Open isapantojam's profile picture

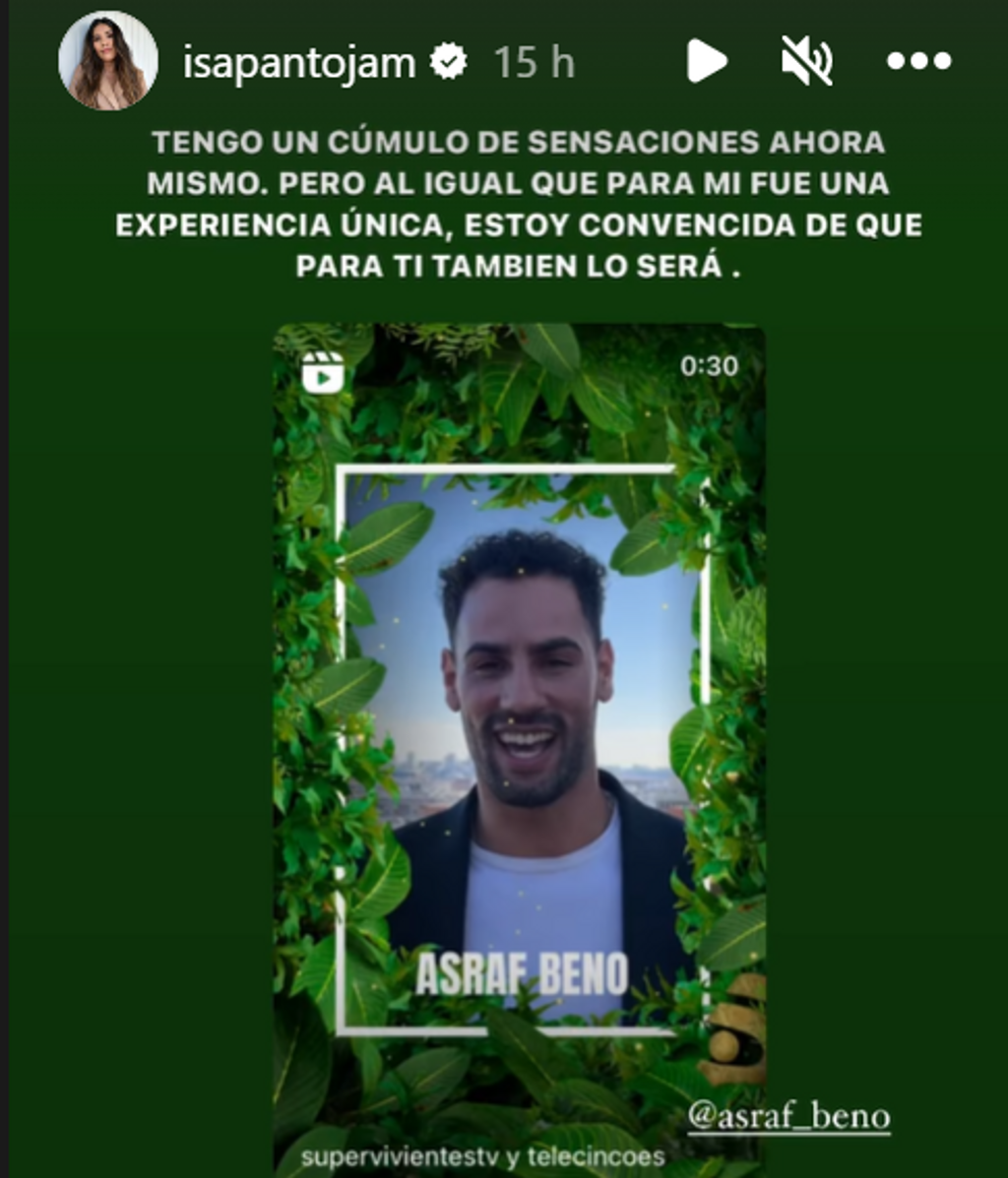[107, 61]
